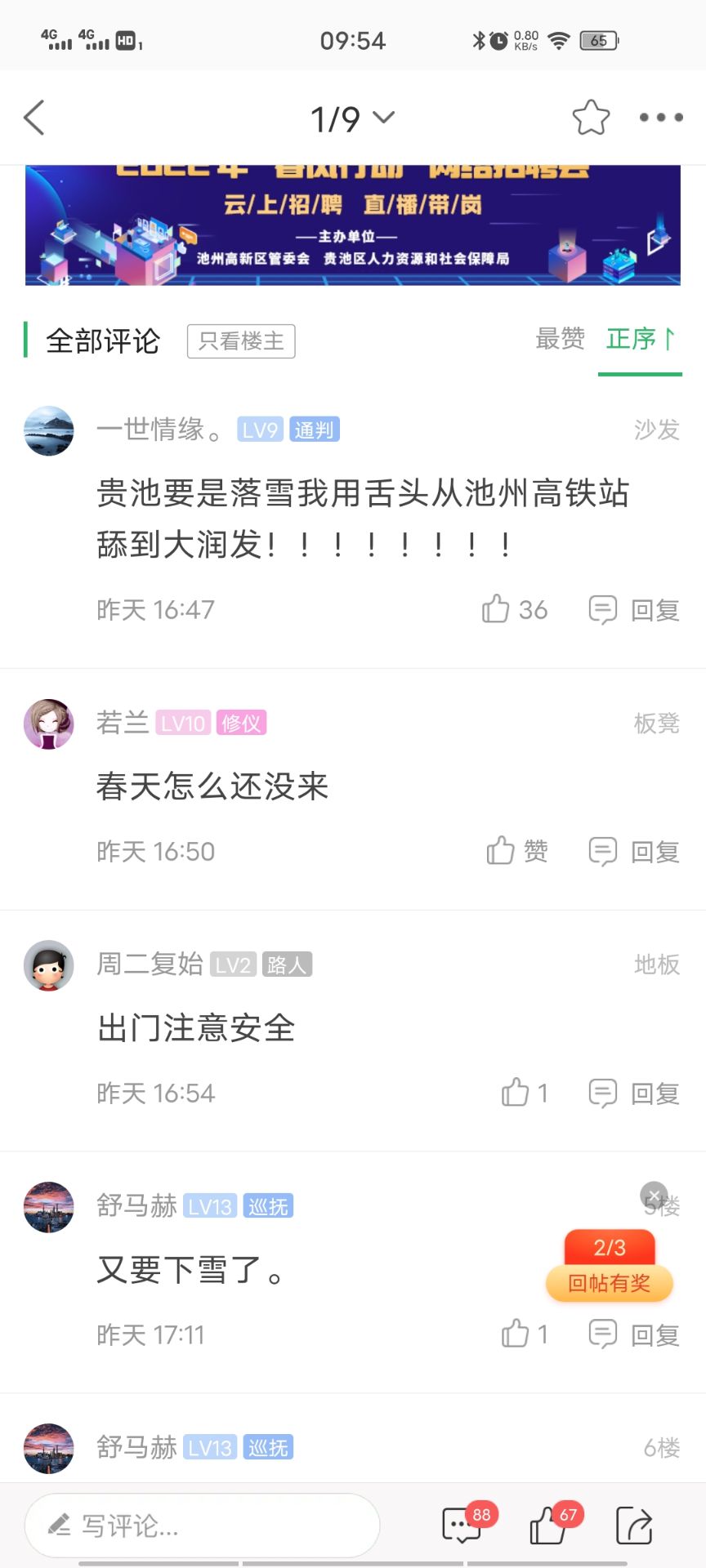Open 舒马赫's profile avatar on 又要下雪了

[x=49, y=1207]
